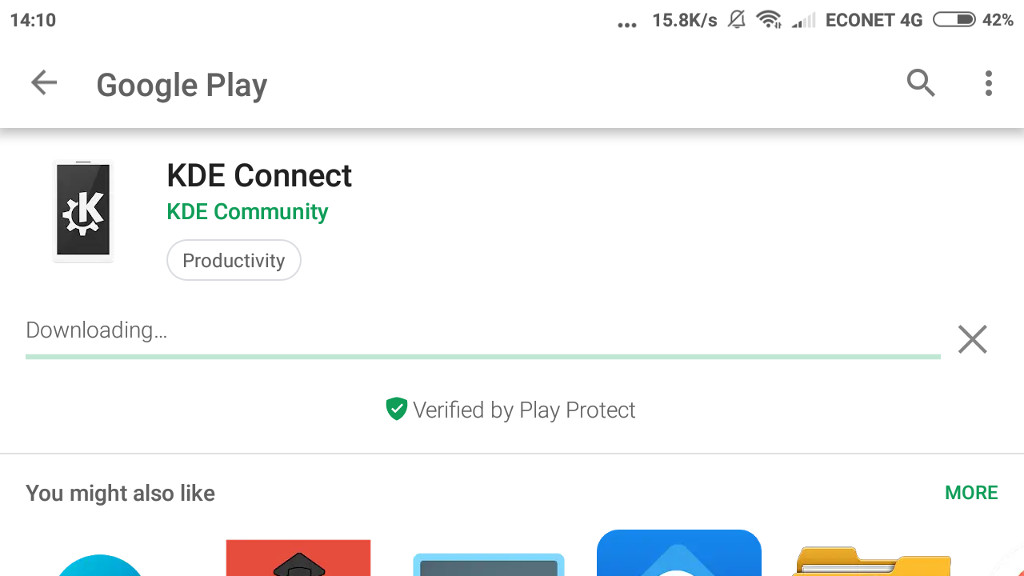Go back from the app page
1024x576 pixels.
pos(44,83)
